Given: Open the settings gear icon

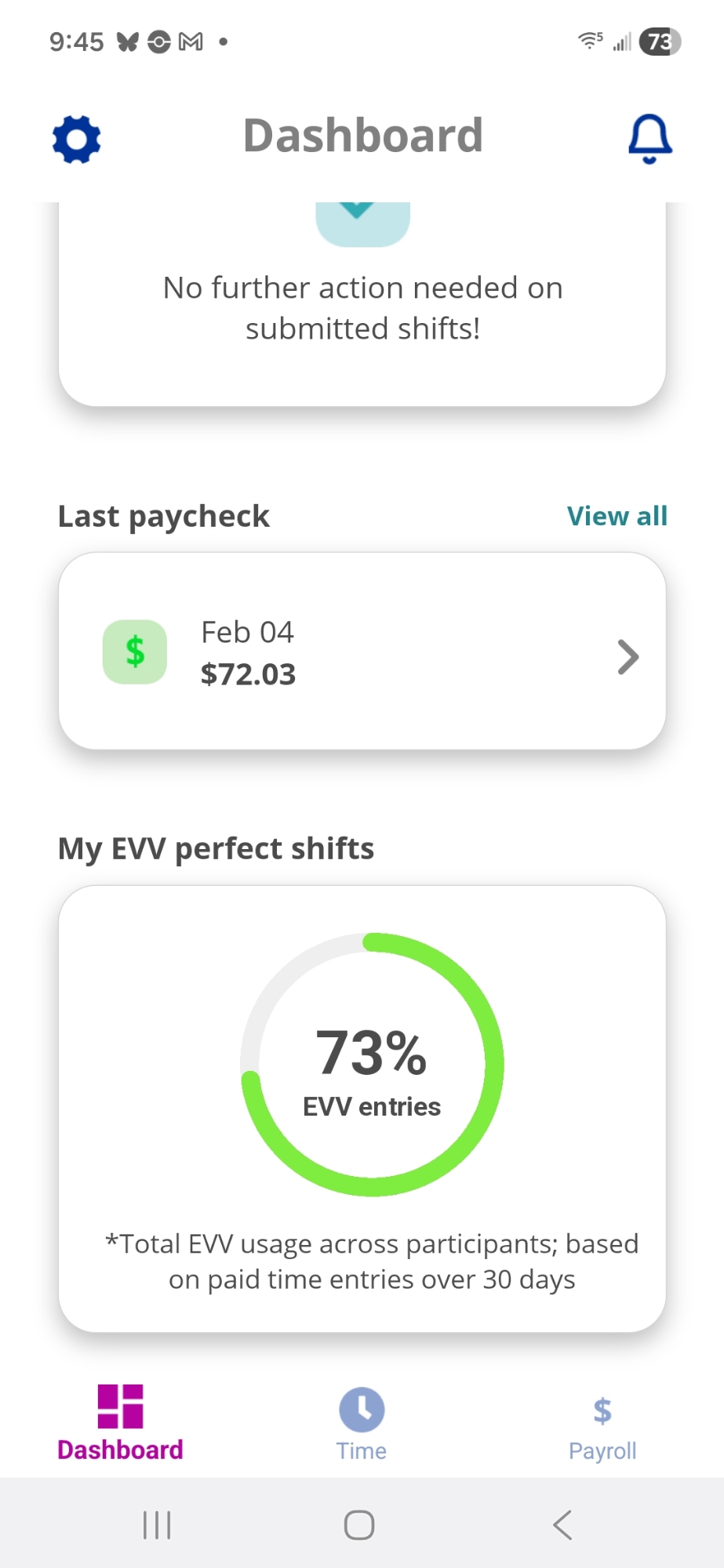Looking at the screenshot, I should pos(77,140).
